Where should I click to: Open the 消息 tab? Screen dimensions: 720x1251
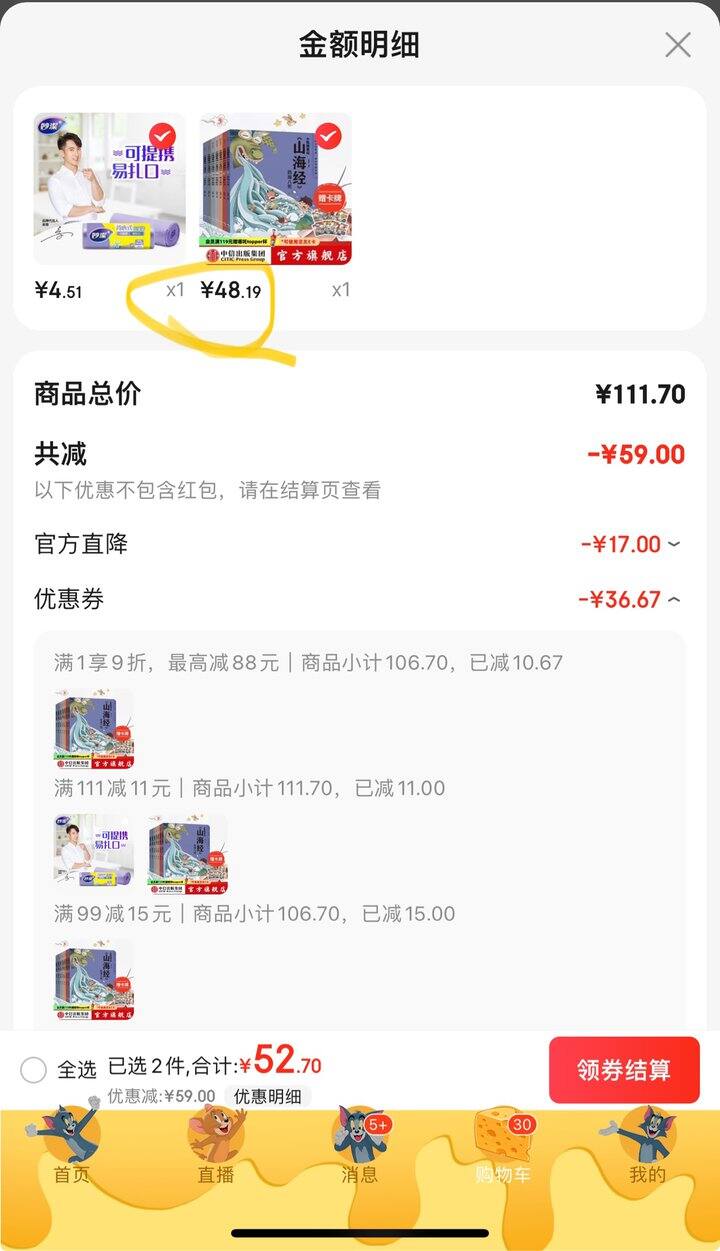pos(359,1150)
